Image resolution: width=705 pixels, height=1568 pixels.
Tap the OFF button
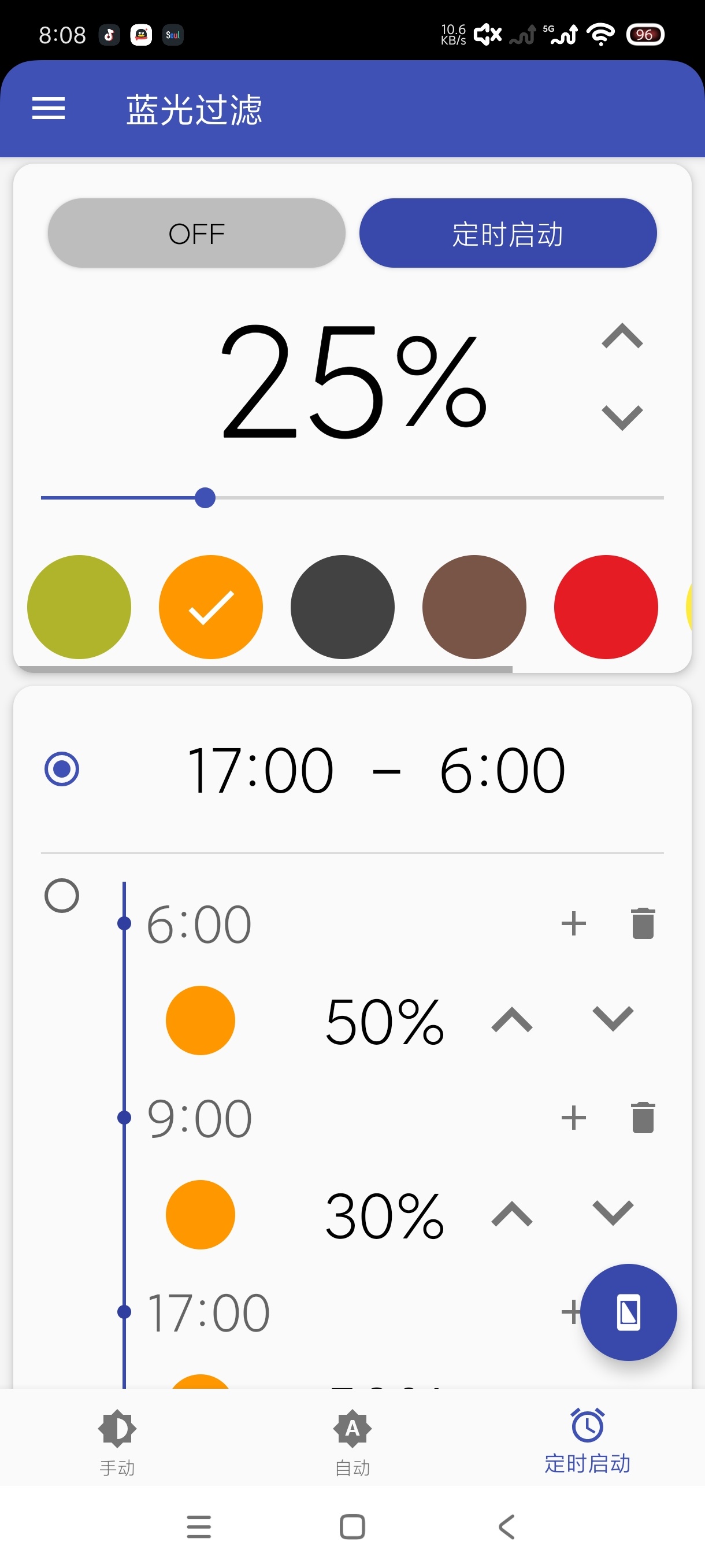coord(196,233)
